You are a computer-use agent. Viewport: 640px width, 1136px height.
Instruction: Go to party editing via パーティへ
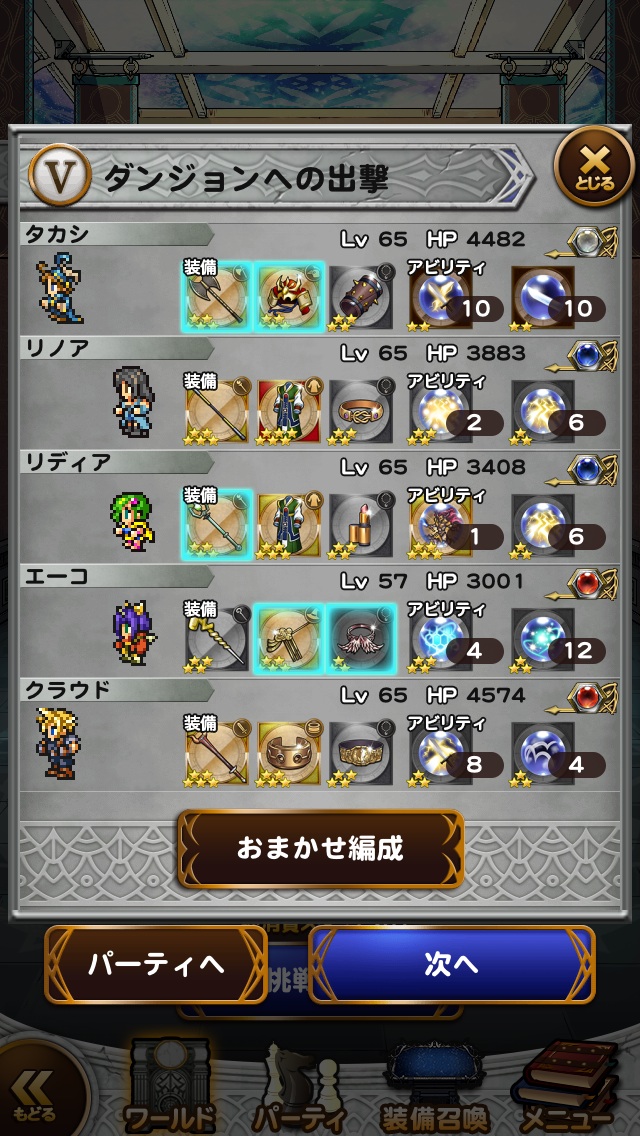click(156, 964)
